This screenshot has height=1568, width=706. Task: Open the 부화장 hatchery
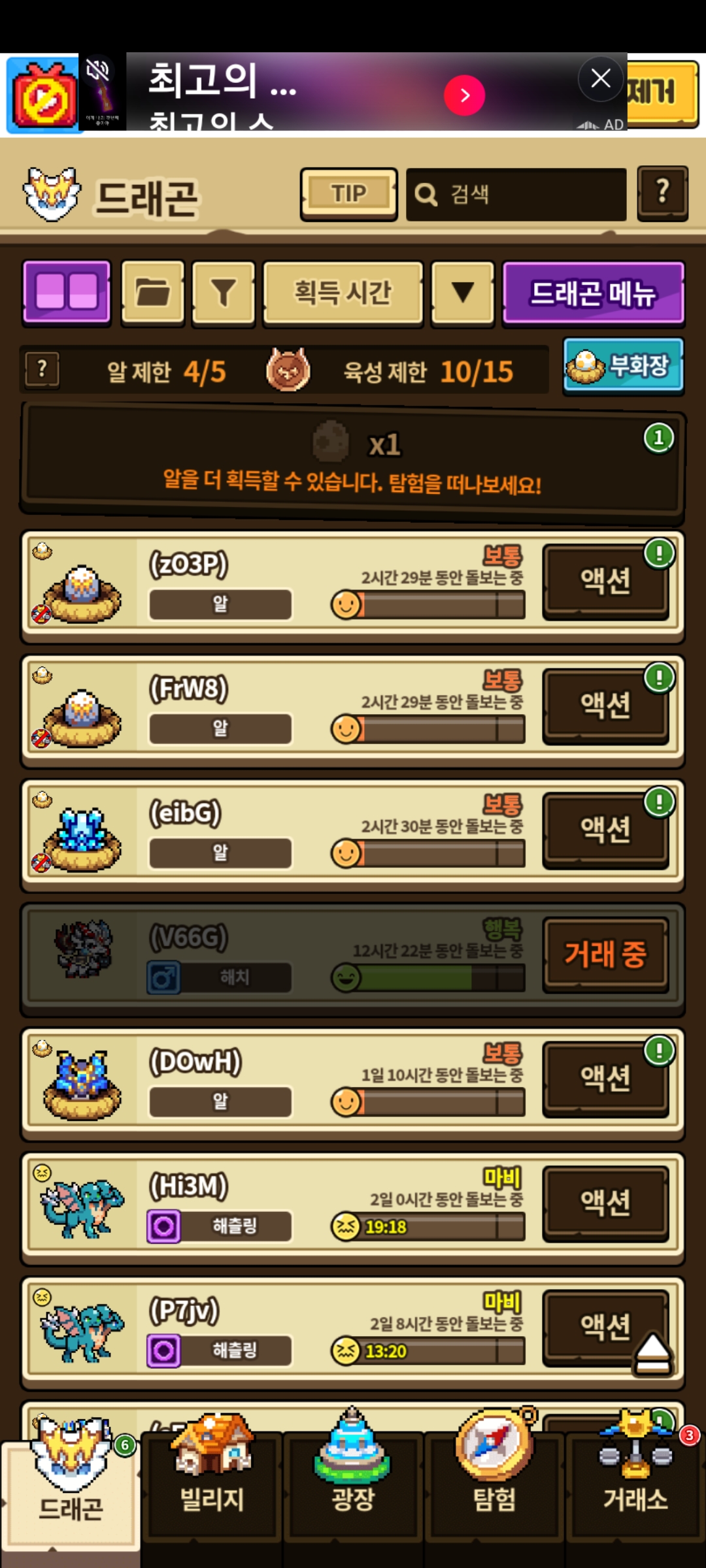623,366
